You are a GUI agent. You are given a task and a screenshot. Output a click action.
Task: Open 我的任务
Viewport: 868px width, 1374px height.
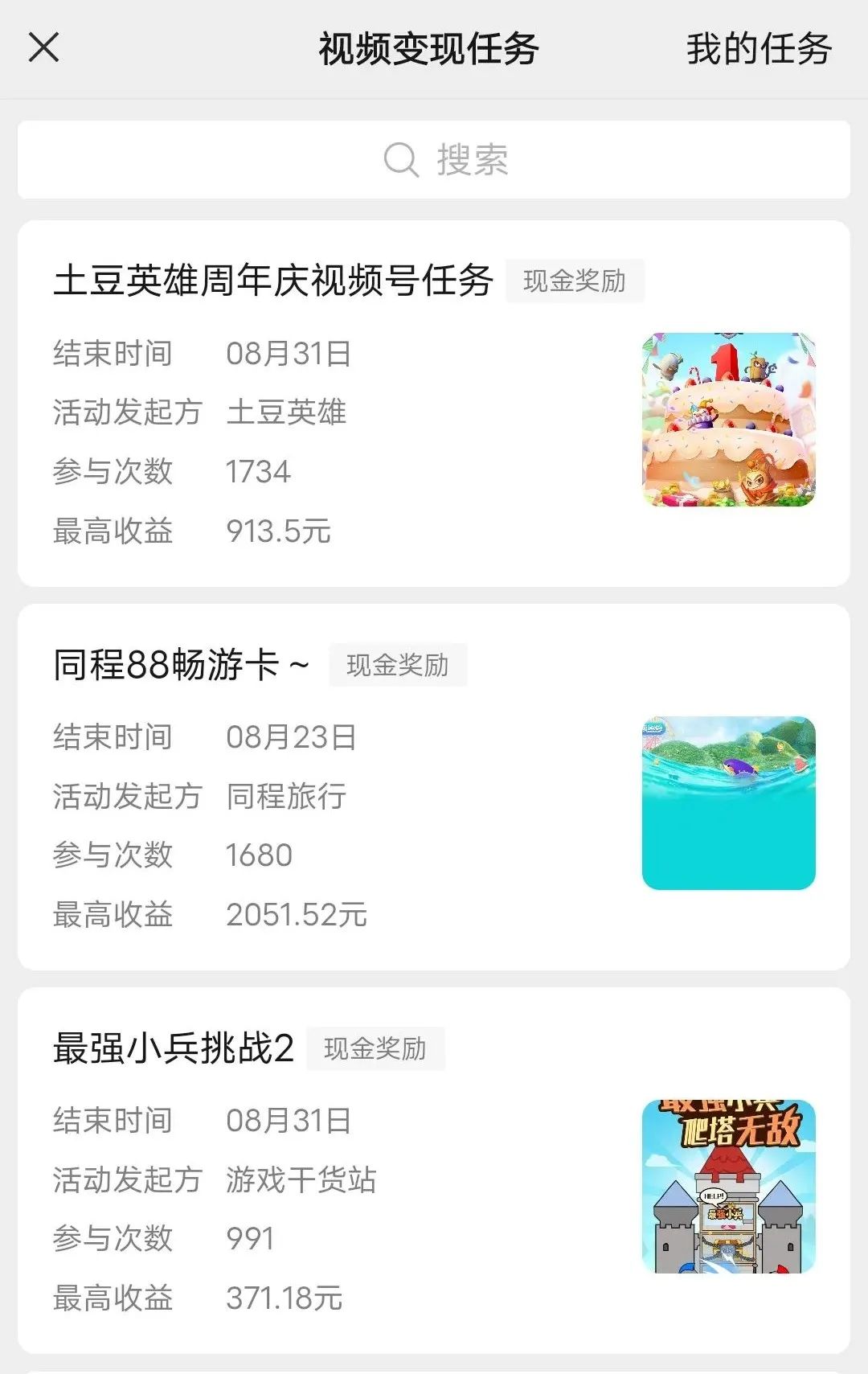coord(758,49)
